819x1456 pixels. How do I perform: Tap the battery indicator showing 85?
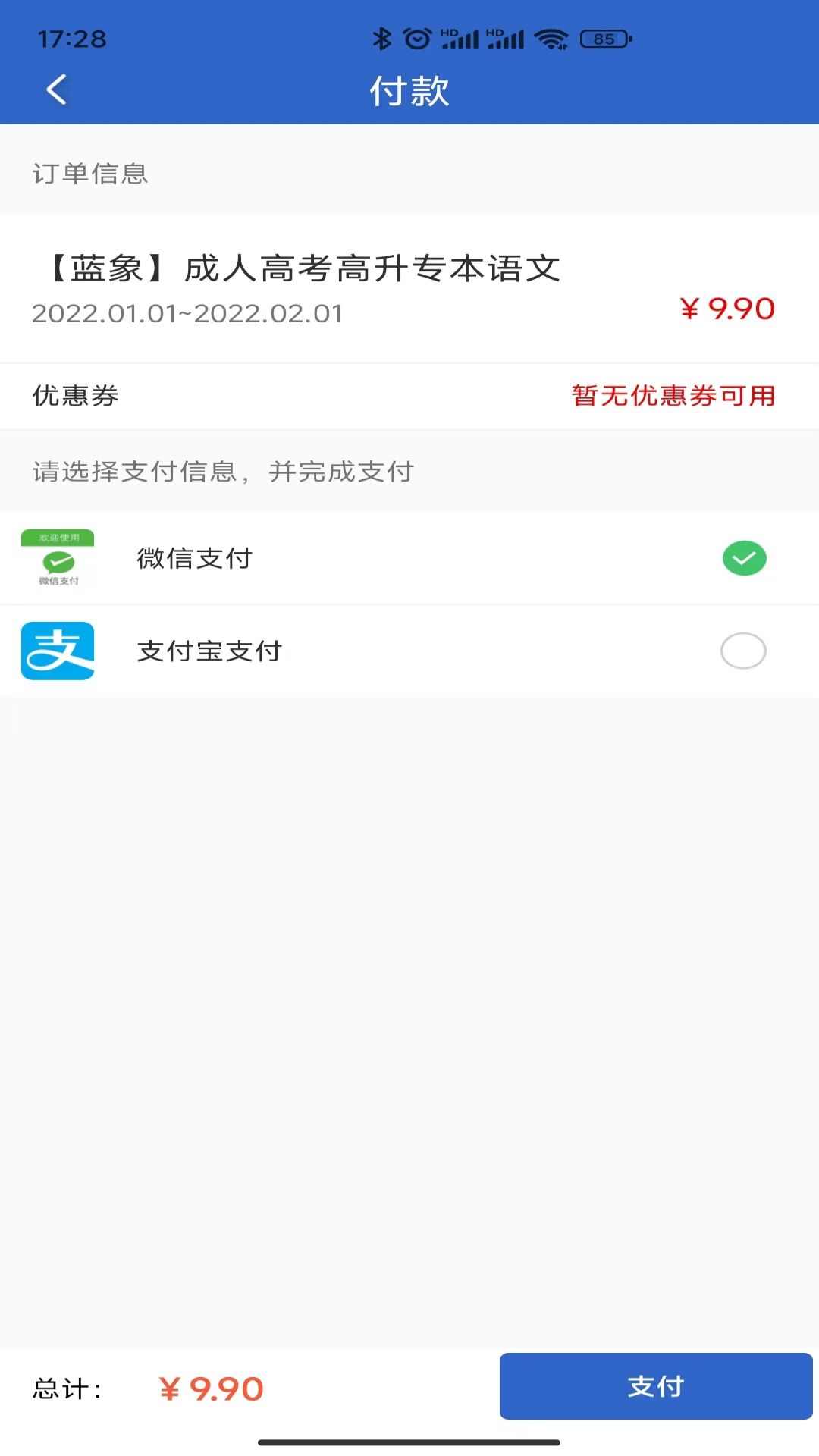(603, 38)
